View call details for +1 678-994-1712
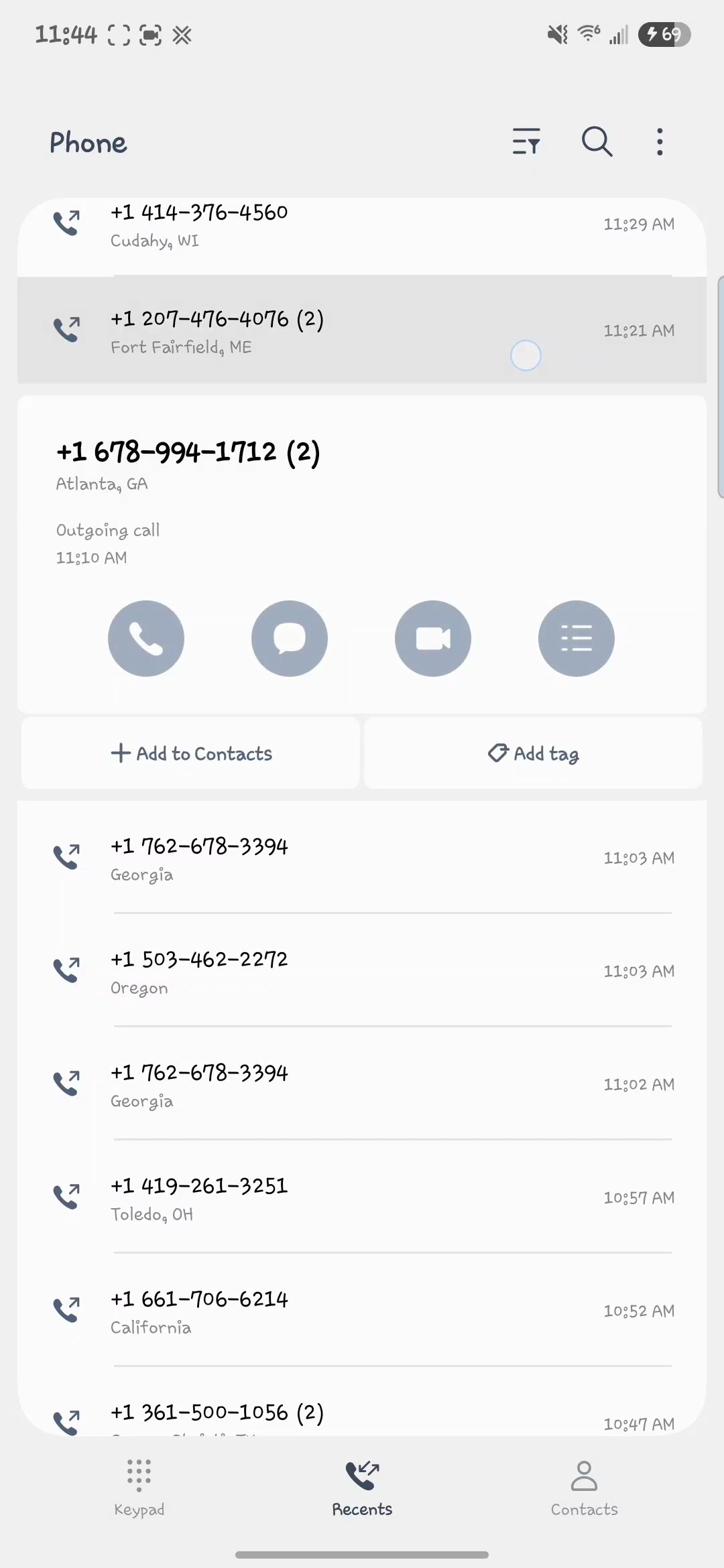724x1568 pixels. click(577, 638)
